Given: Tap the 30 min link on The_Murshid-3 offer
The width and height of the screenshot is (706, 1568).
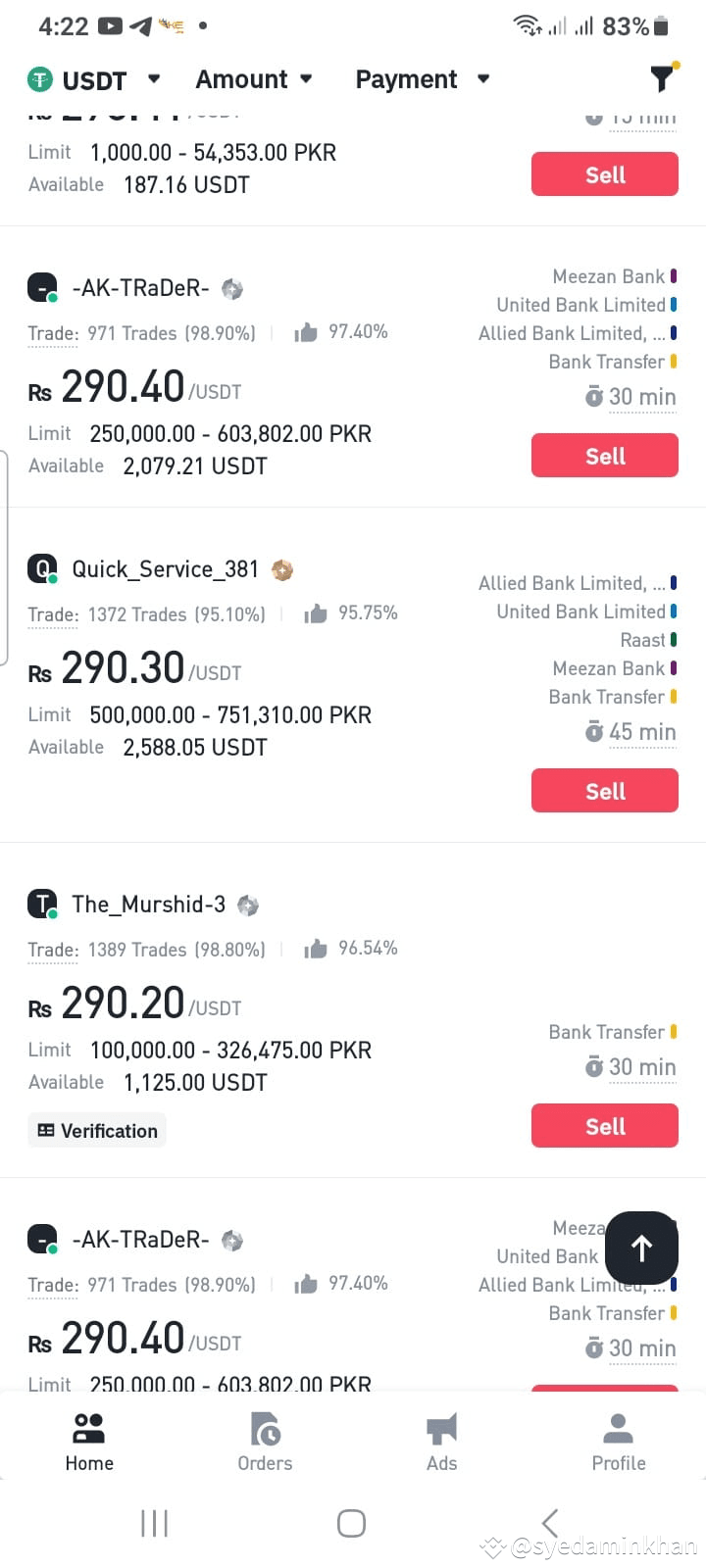Looking at the screenshot, I should coord(642,1066).
